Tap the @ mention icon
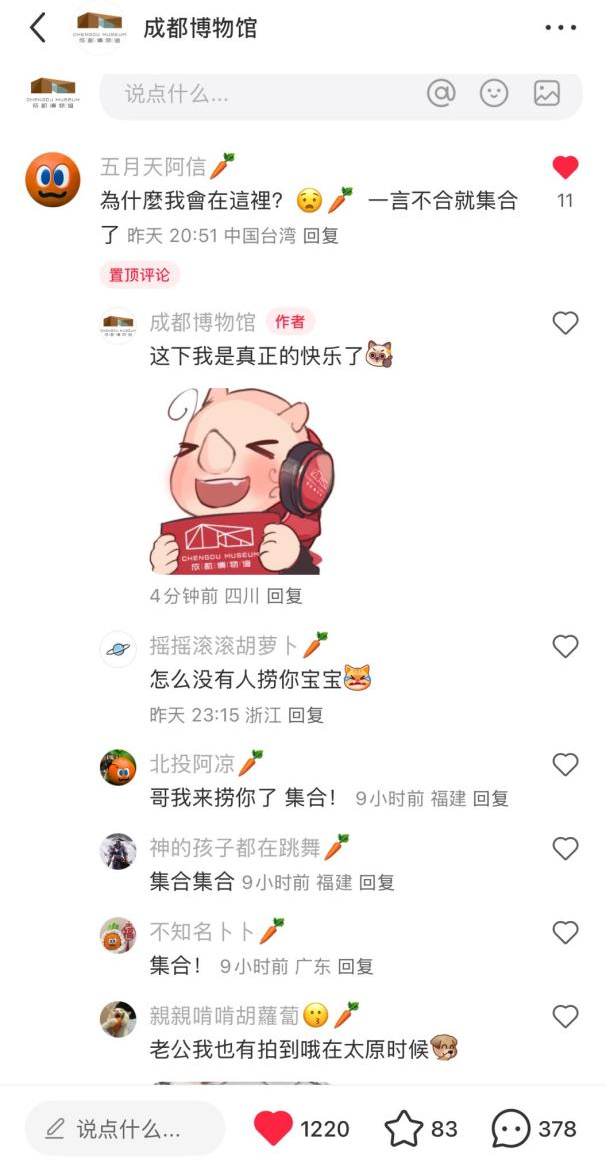Image resolution: width=606 pixels, height=1167 pixels. pyautogui.click(x=441, y=94)
